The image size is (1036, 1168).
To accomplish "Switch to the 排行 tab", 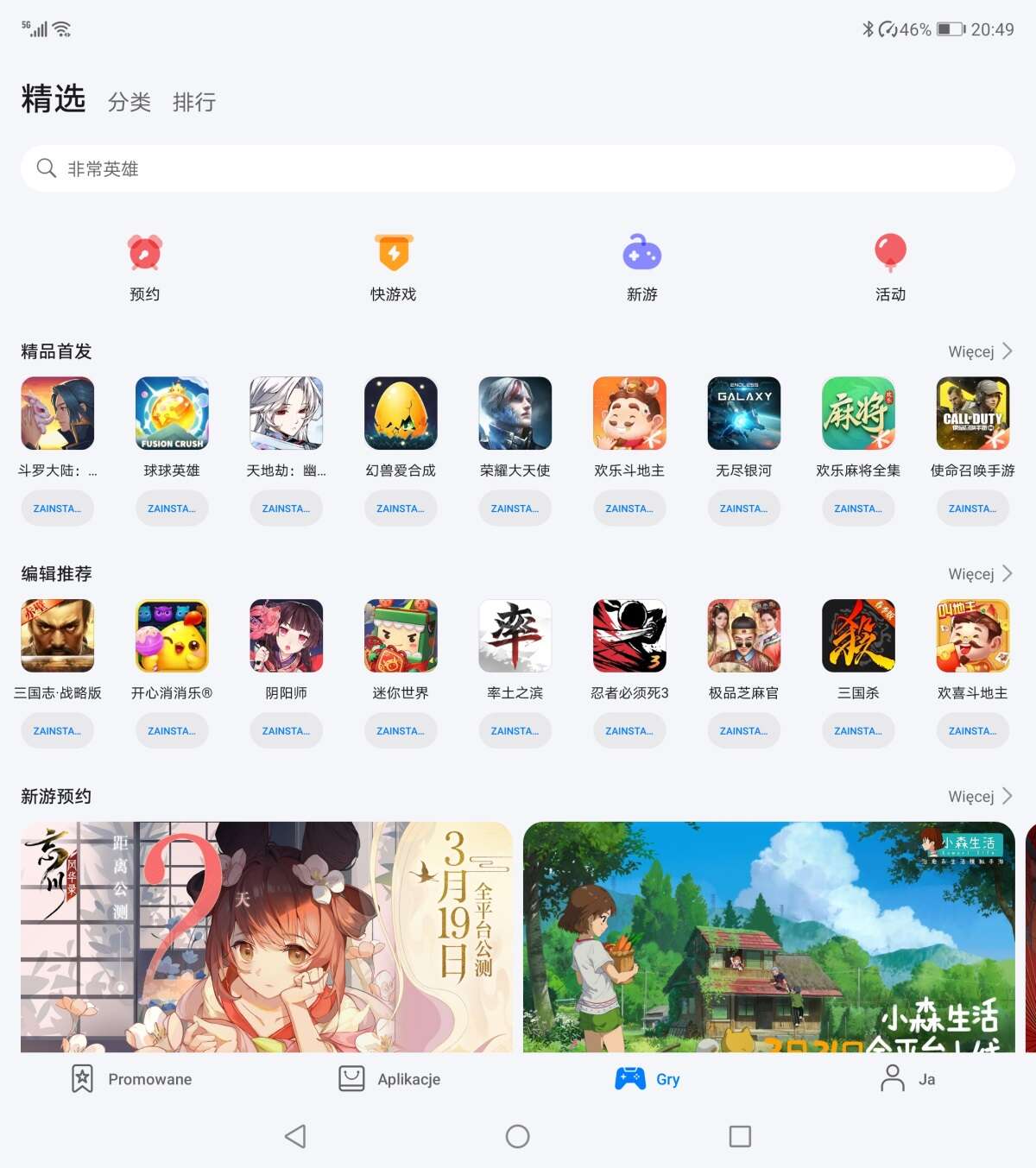I will click(194, 102).
